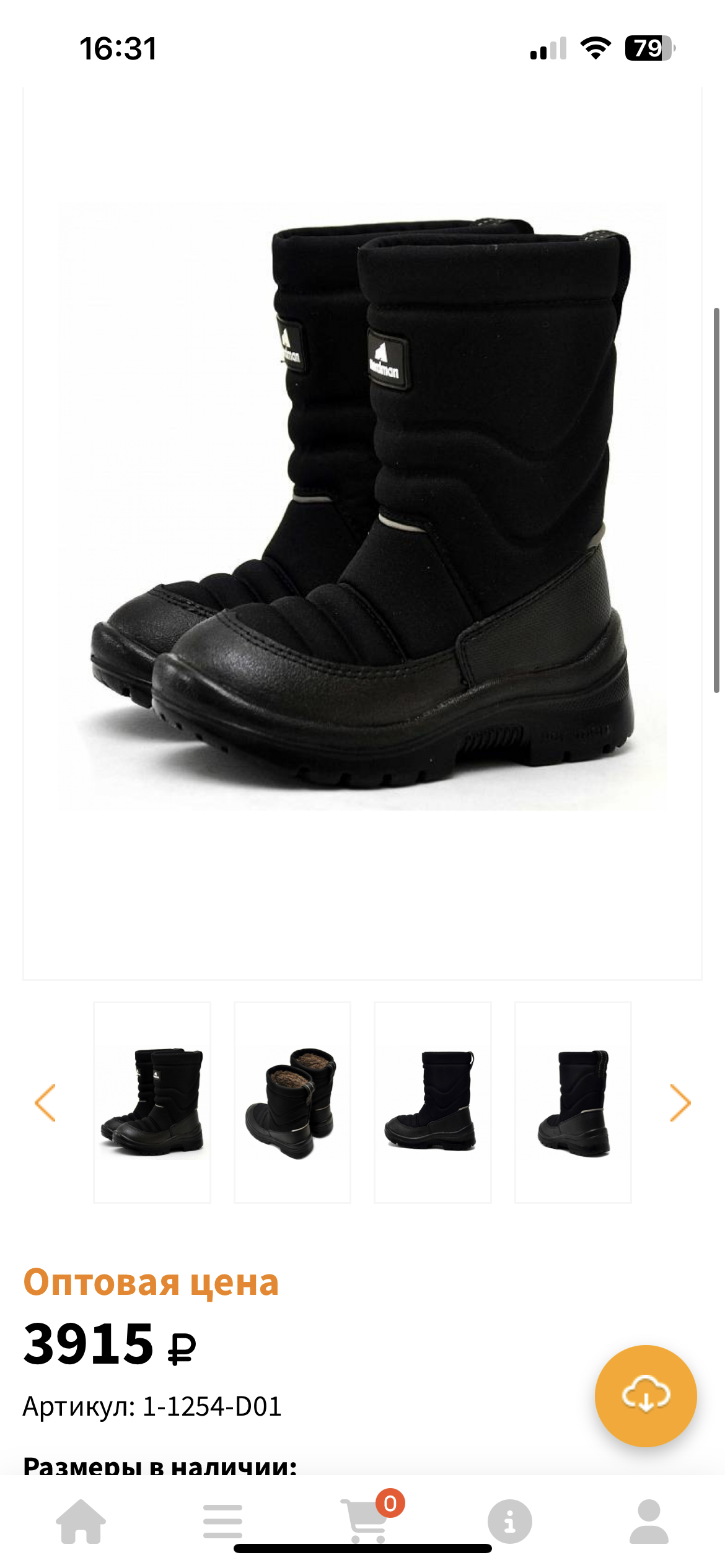This screenshot has width=725, height=1568.
Task: Open the hamburger menu tab
Action: click(x=222, y=1521)
